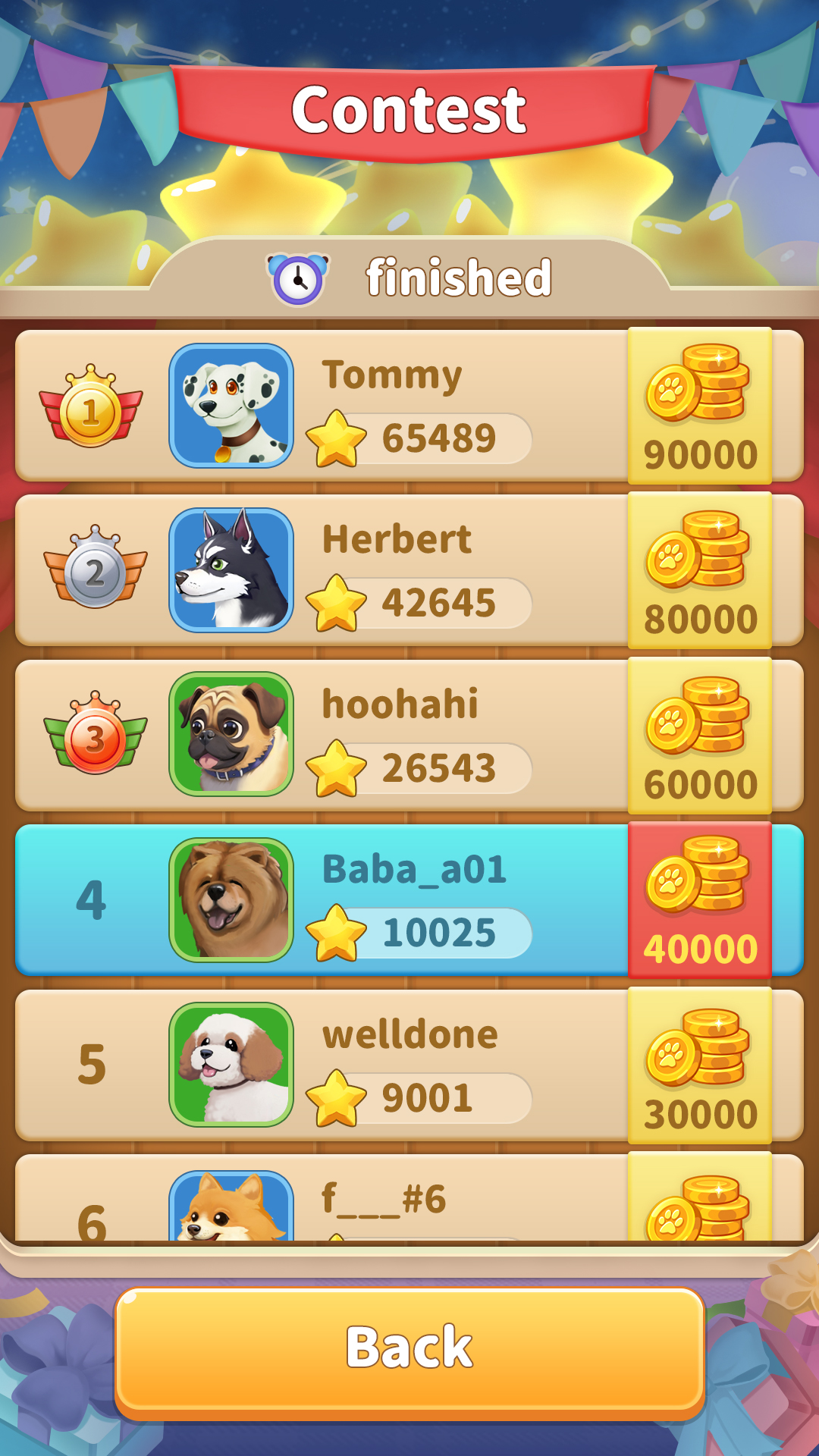The width and height of the screenshot is (819, 1456).
Task: Open Tommy's first-place leaderboard row
Action: (x=409, y=406)
